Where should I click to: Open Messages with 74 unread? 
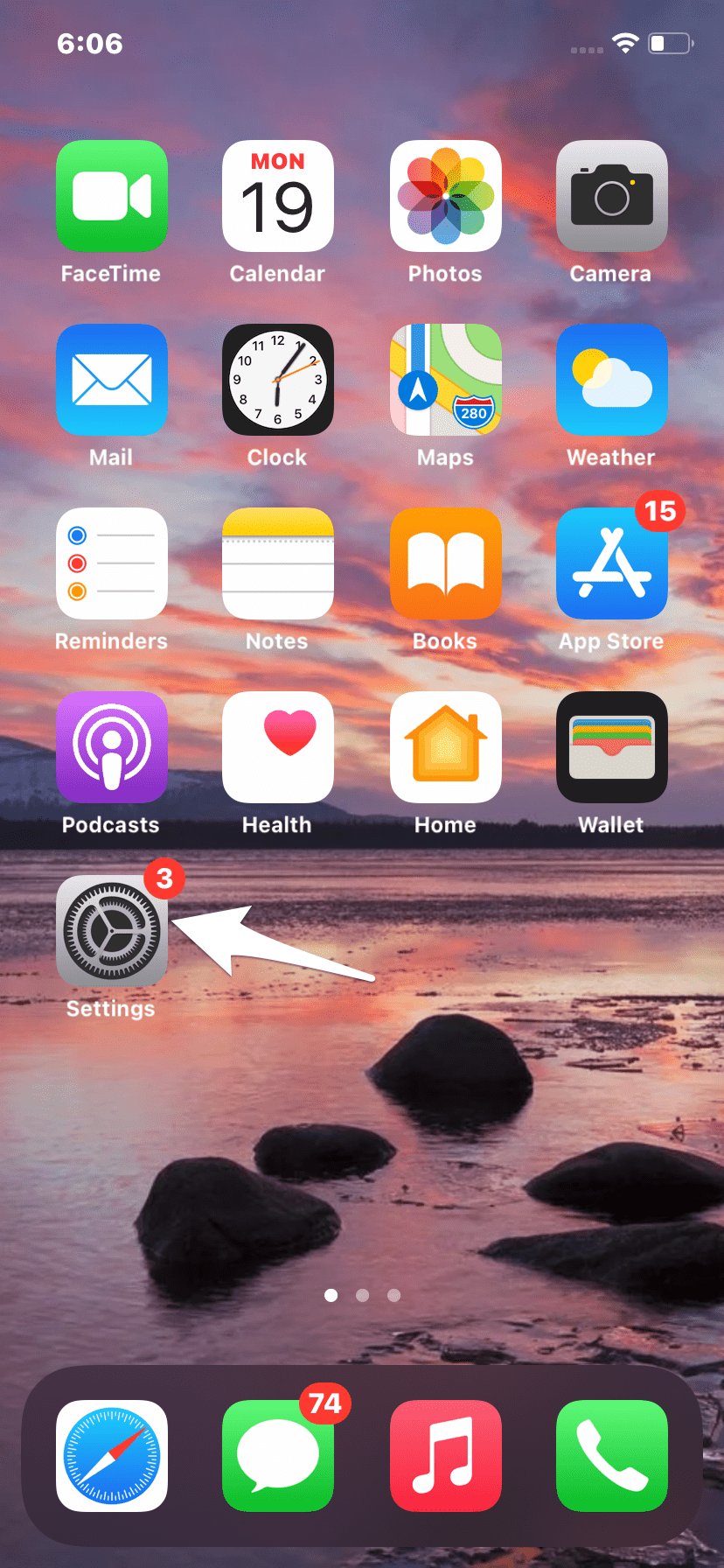[x=277, y=1456]
